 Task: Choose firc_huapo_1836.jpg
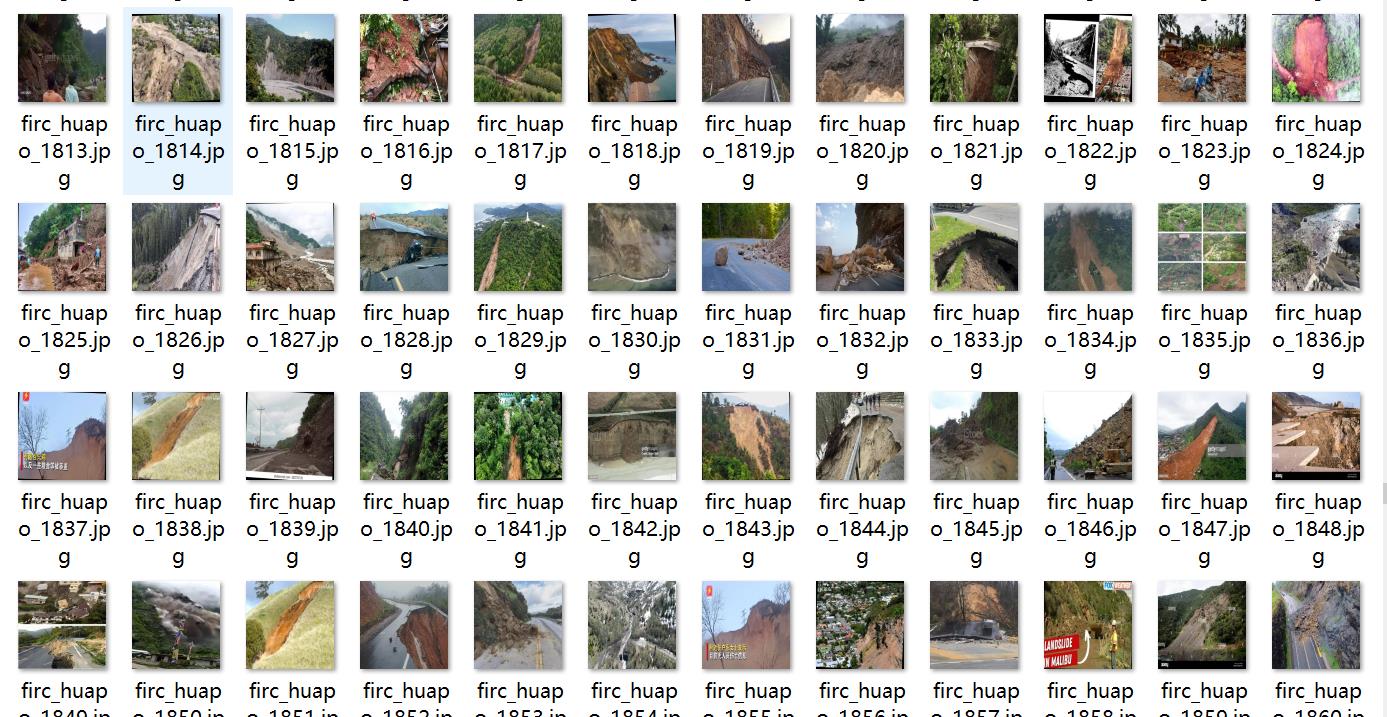(1316, 247)
